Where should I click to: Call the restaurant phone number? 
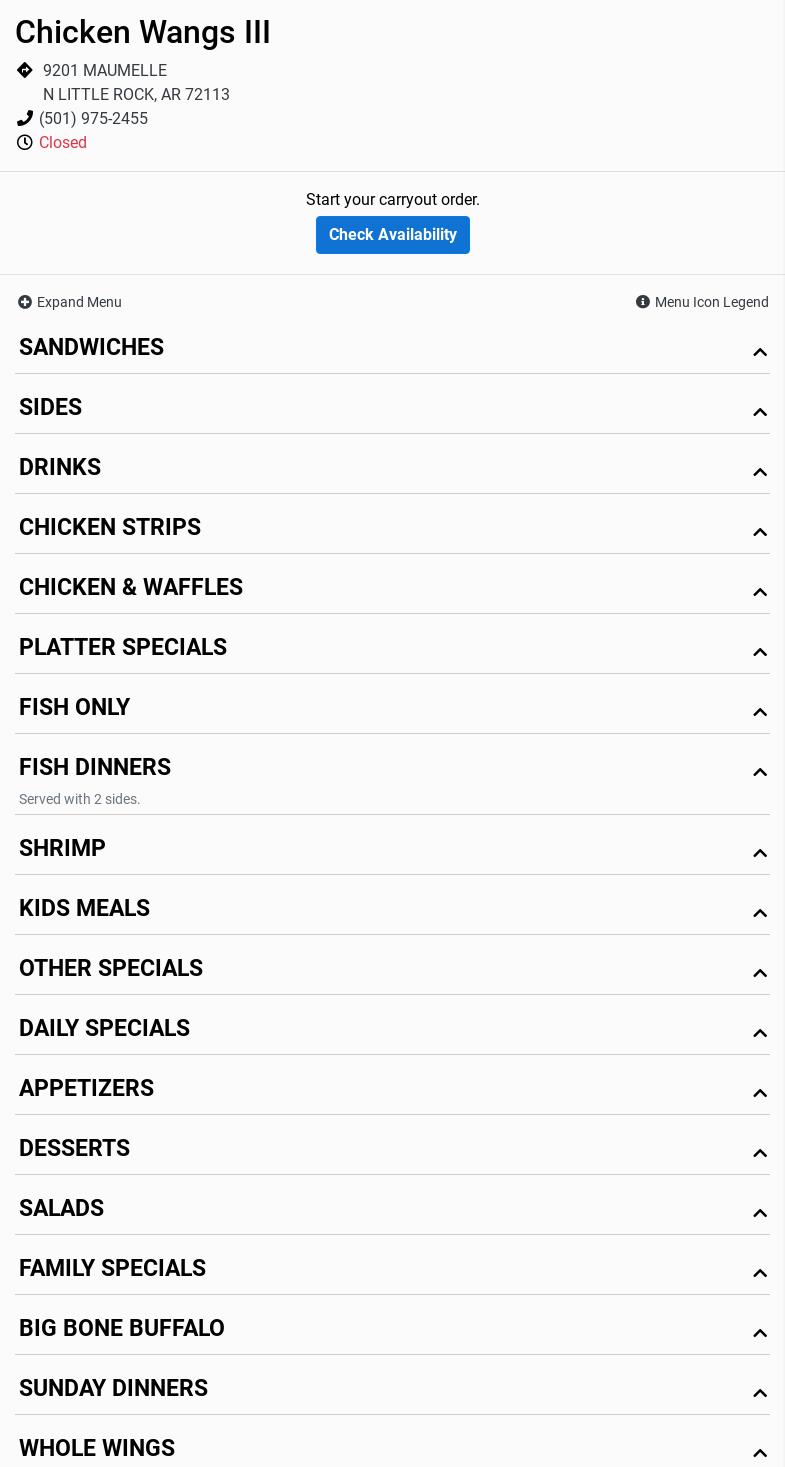93,119
